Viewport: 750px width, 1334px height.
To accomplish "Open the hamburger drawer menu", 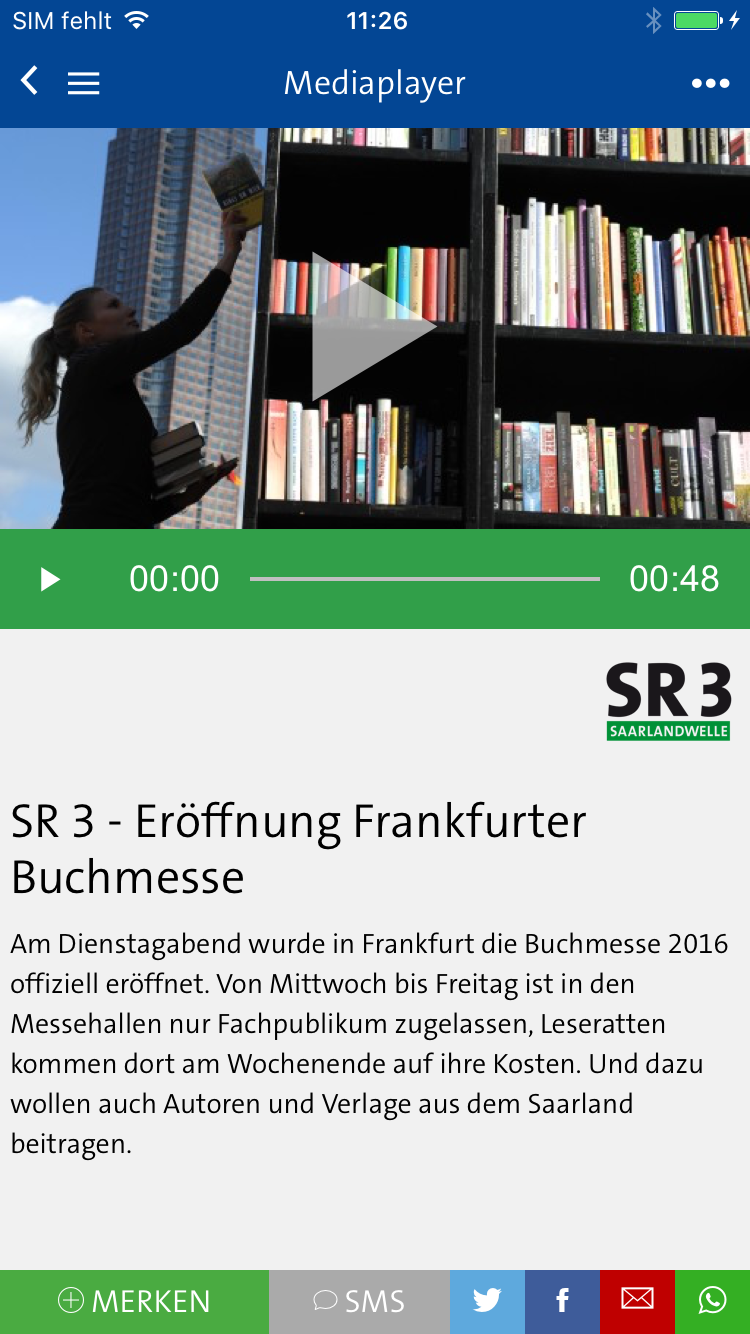I will (83, 83).
